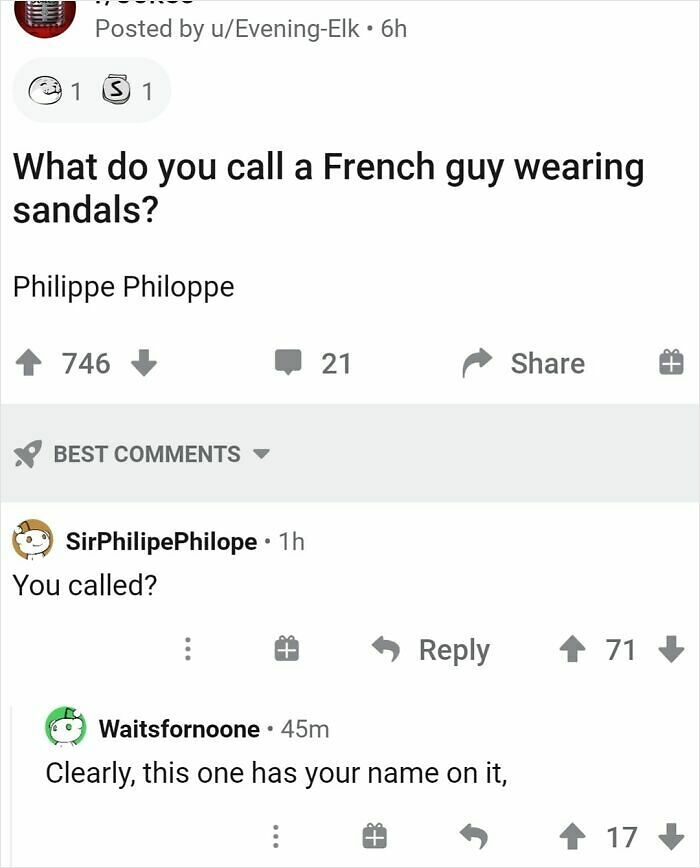This screenshot has width=700, height=868.
Task: Upvote the French guy sandals post
Action: [x=31, y=363]
